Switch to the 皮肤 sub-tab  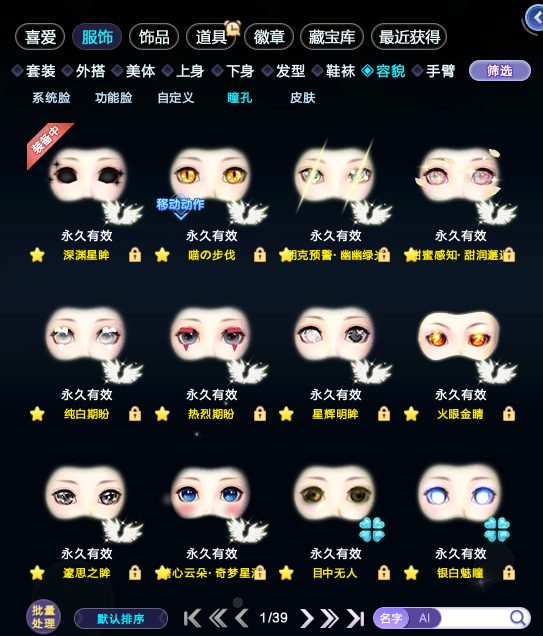pyautogui.click(x=303, y=98)
